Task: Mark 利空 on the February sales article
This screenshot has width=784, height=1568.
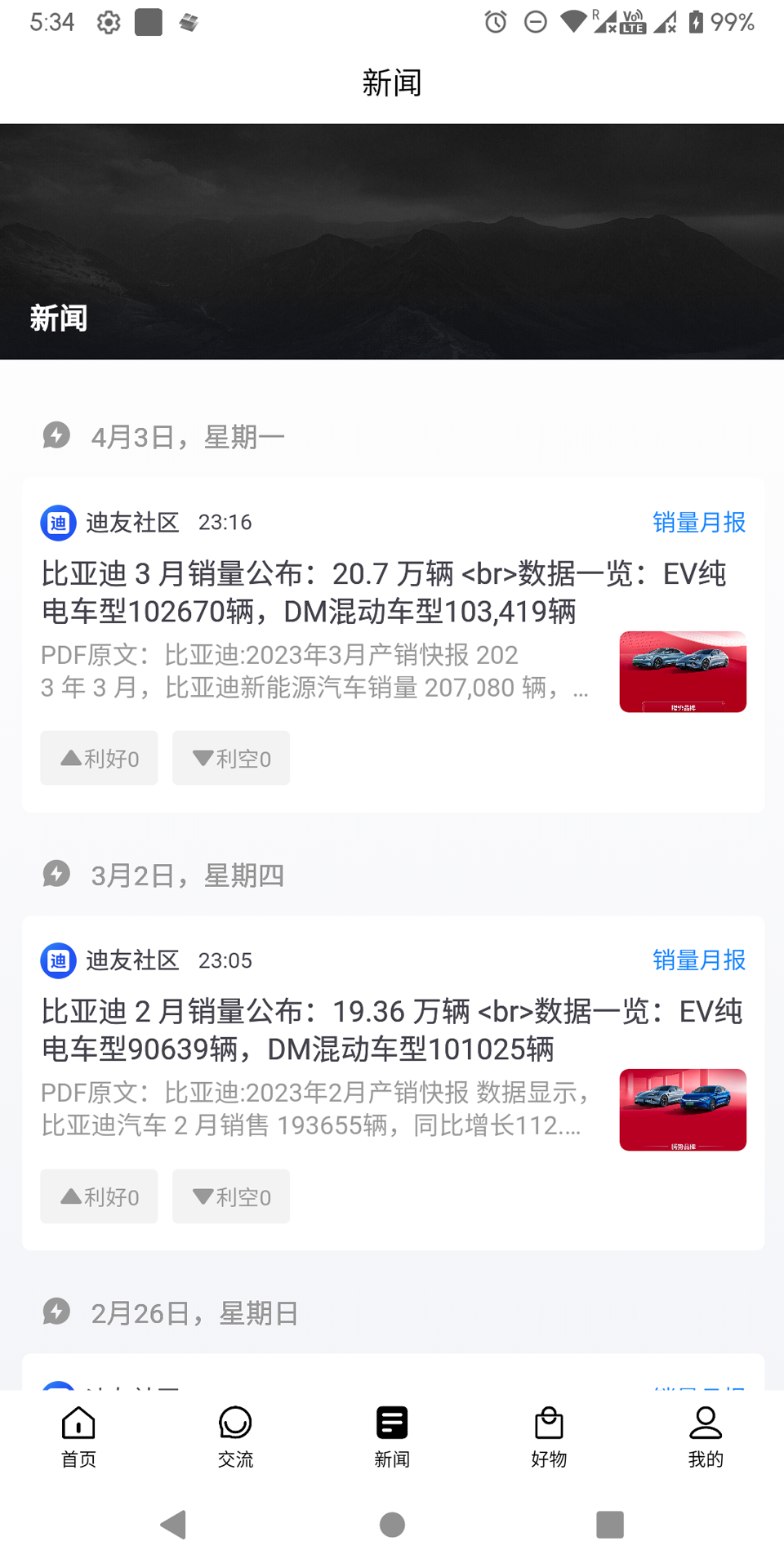Action: (231, 1196)
